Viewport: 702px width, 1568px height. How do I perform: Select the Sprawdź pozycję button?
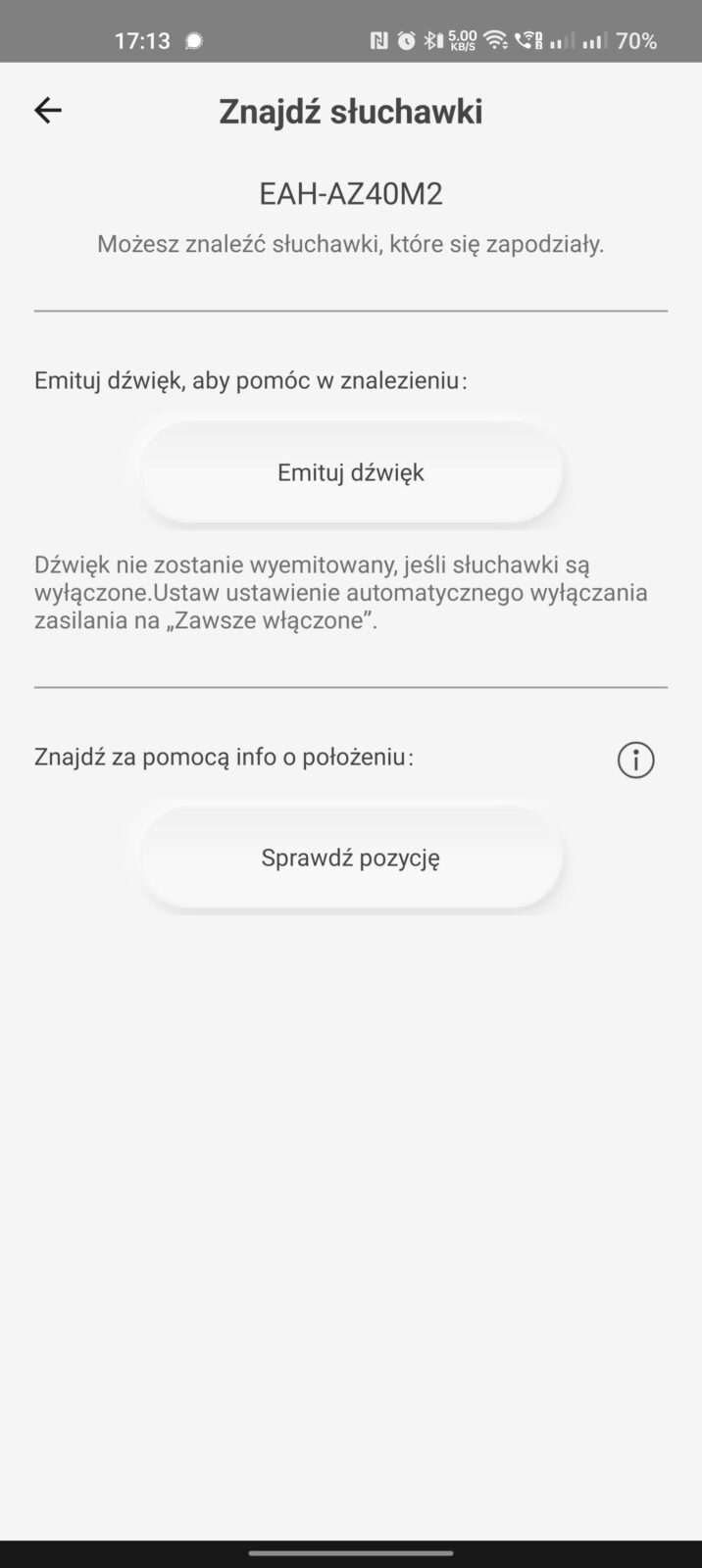pos(351,857)
